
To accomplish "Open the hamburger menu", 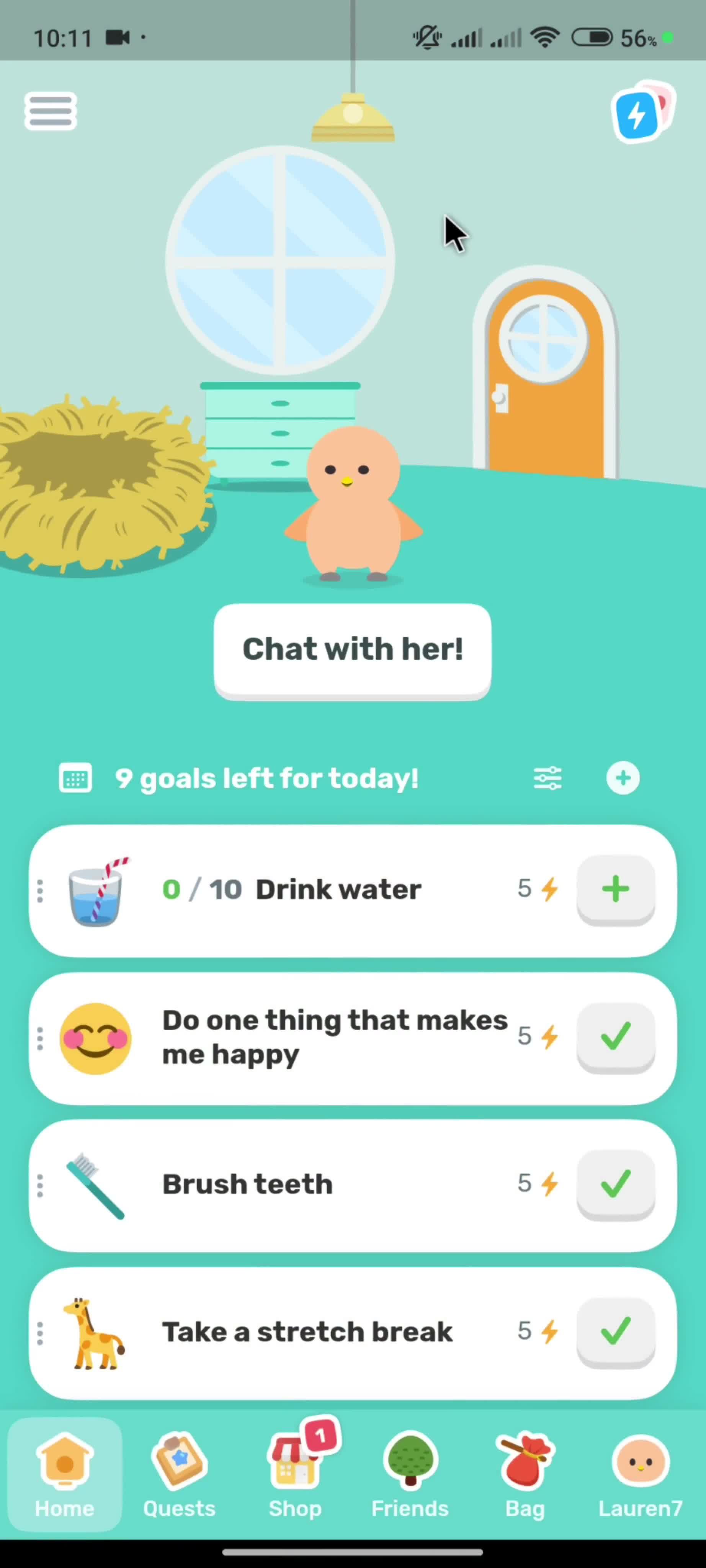I will (x=51, y=111).
